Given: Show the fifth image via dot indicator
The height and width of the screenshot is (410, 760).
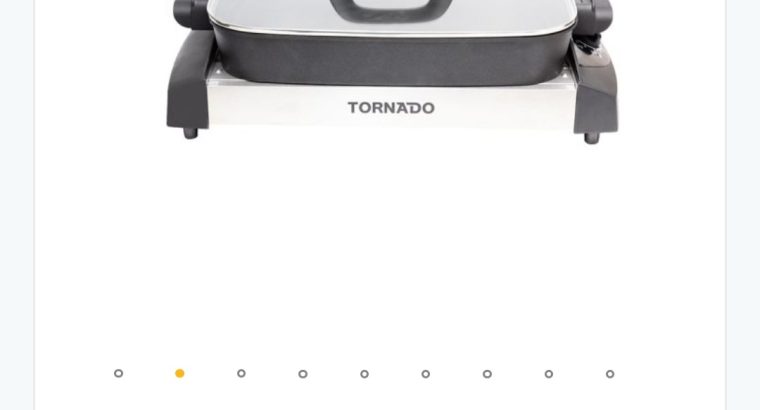Looking at the screenshot, I should tap(364, 373).
